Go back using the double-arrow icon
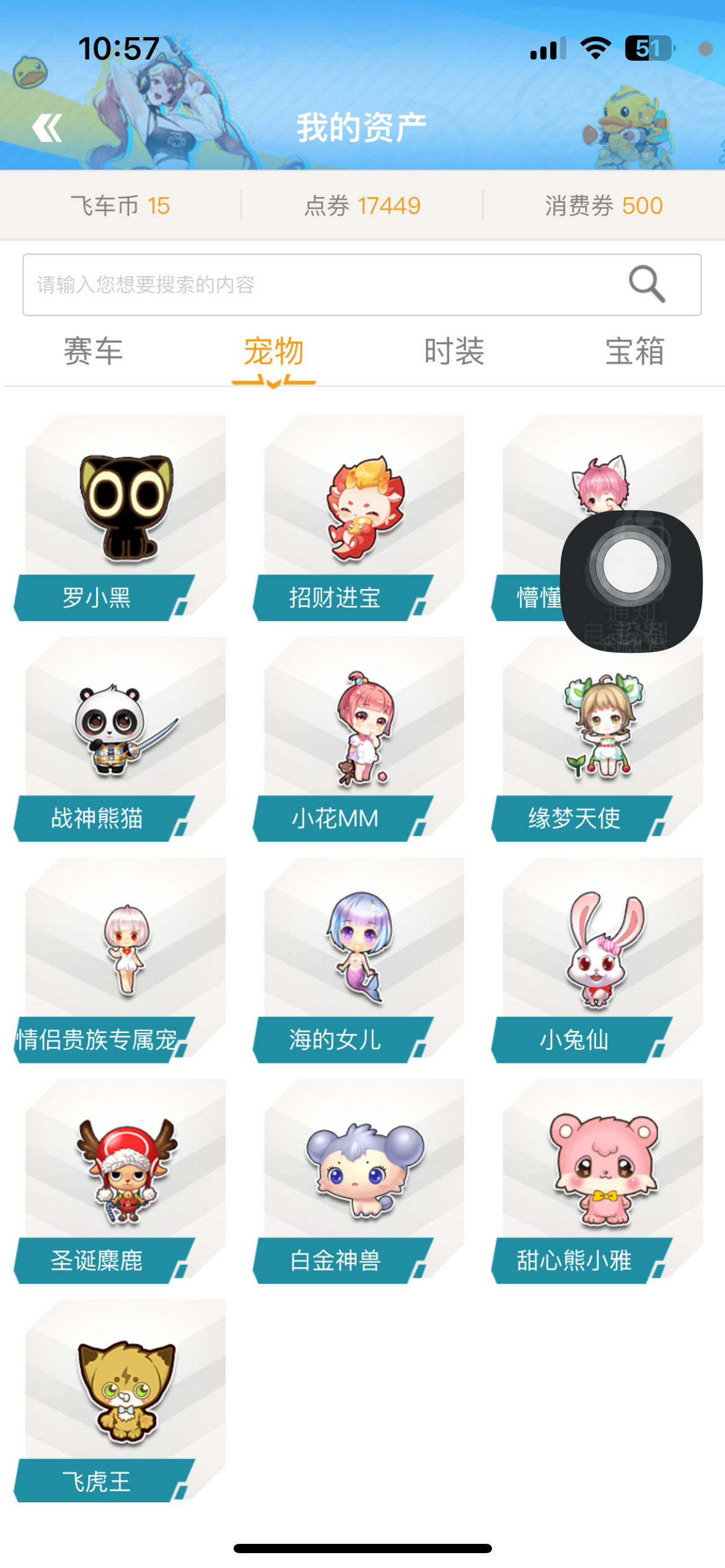The height and width of the screenshot is (1568, 725). tap(47, 128)
